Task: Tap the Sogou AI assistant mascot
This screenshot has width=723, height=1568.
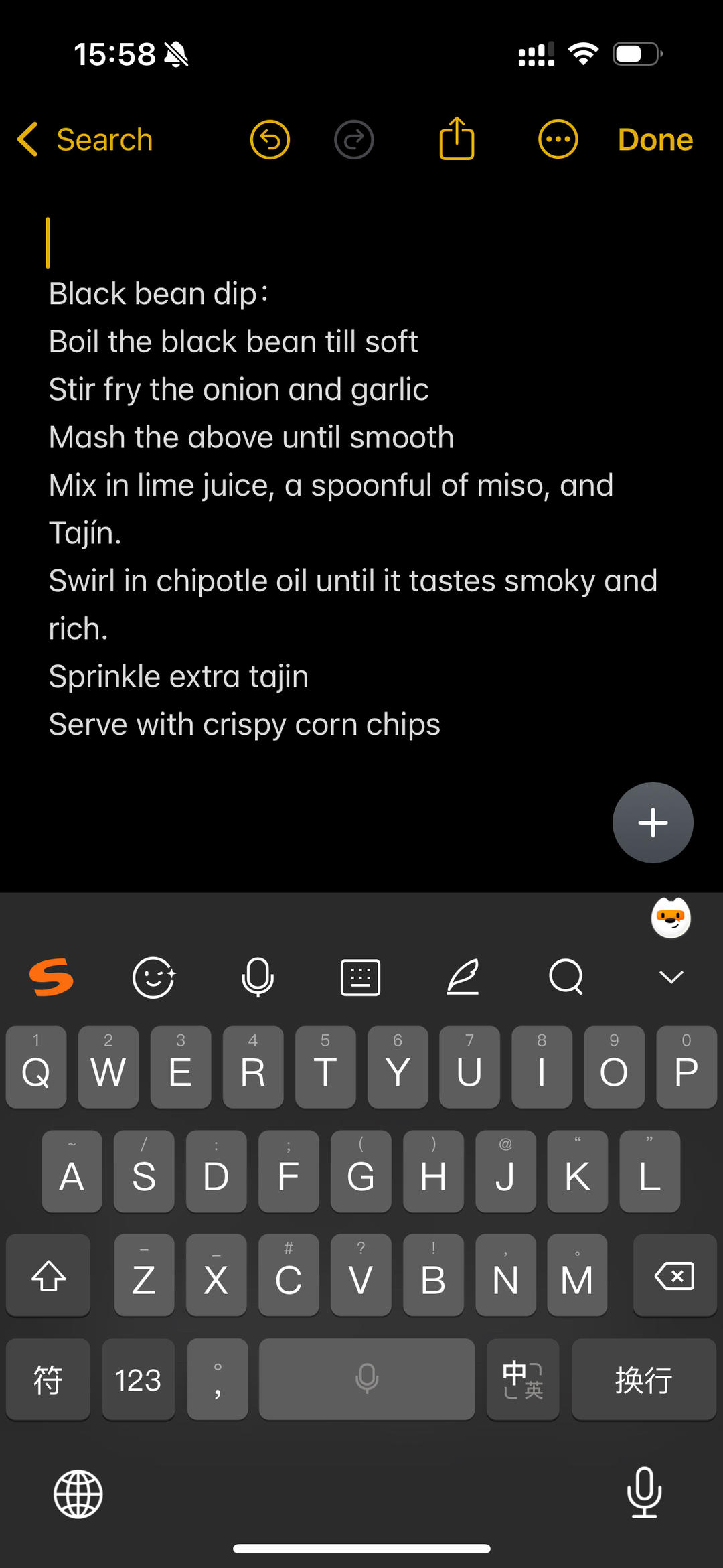Action: click(x=671, y=918)
